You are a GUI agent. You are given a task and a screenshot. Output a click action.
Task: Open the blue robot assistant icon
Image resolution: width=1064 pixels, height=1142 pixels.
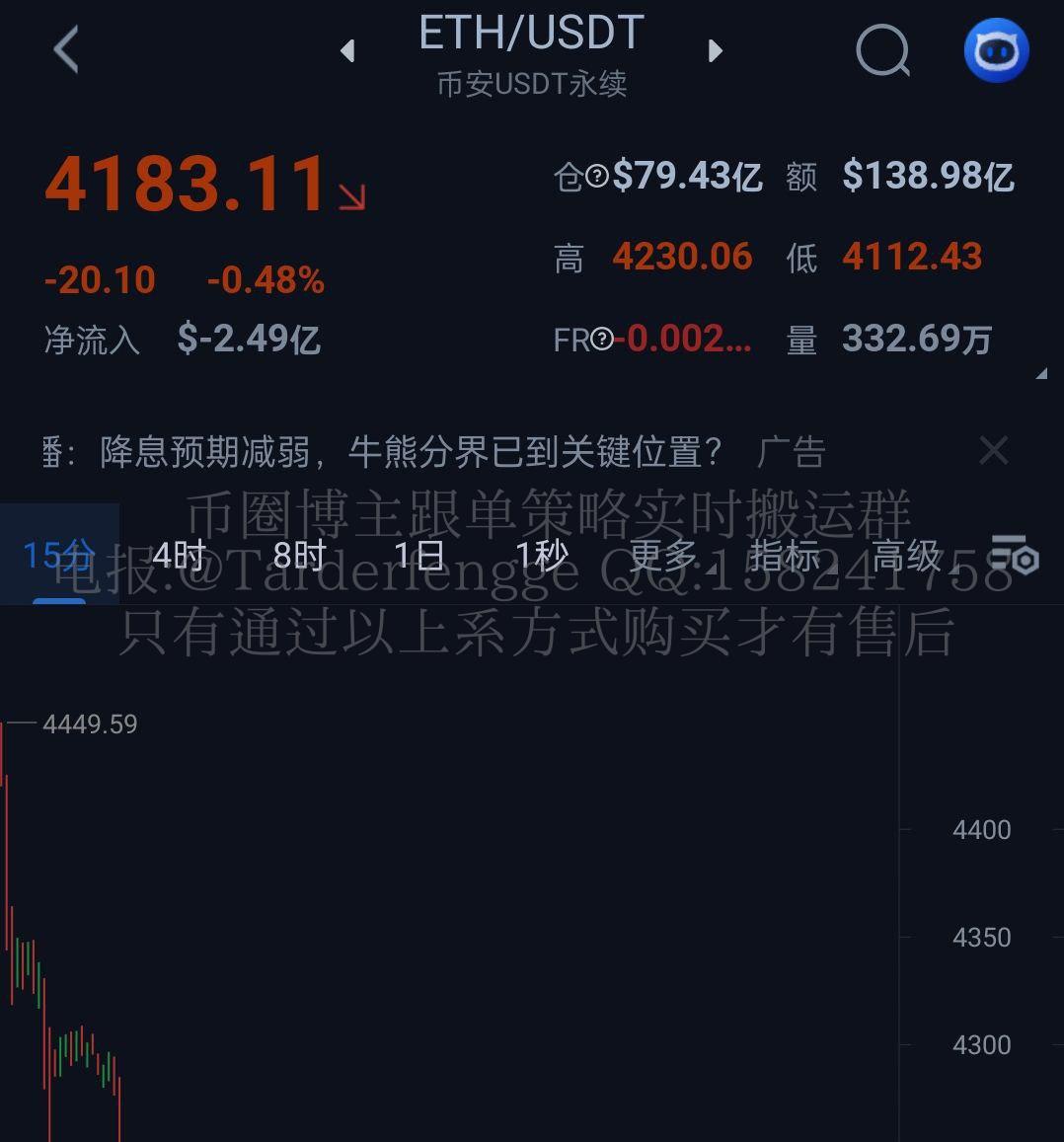click(996, 49)
